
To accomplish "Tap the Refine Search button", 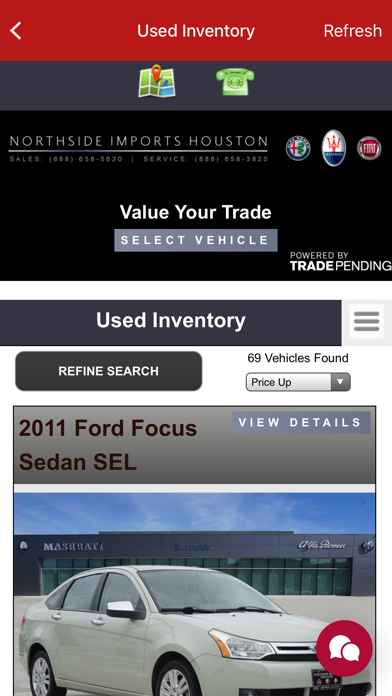I will tap(109, 371).
